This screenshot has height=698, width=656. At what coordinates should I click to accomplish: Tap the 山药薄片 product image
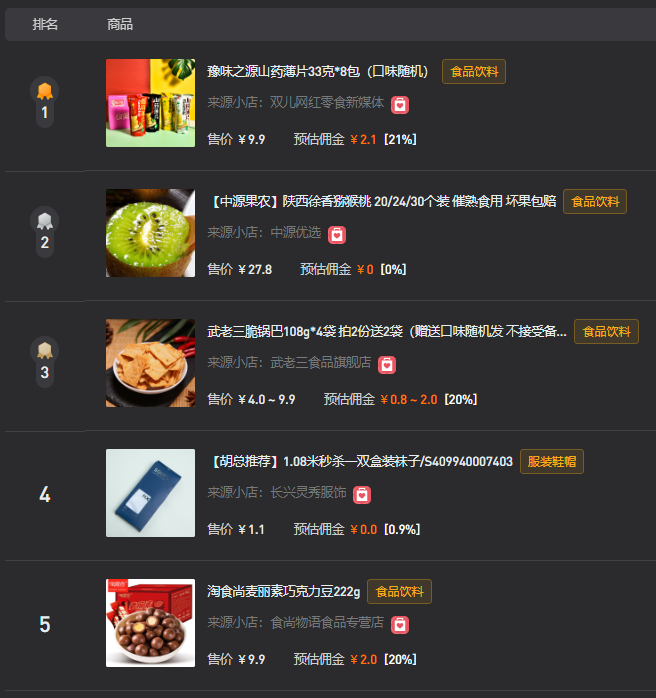pos(150,103)
